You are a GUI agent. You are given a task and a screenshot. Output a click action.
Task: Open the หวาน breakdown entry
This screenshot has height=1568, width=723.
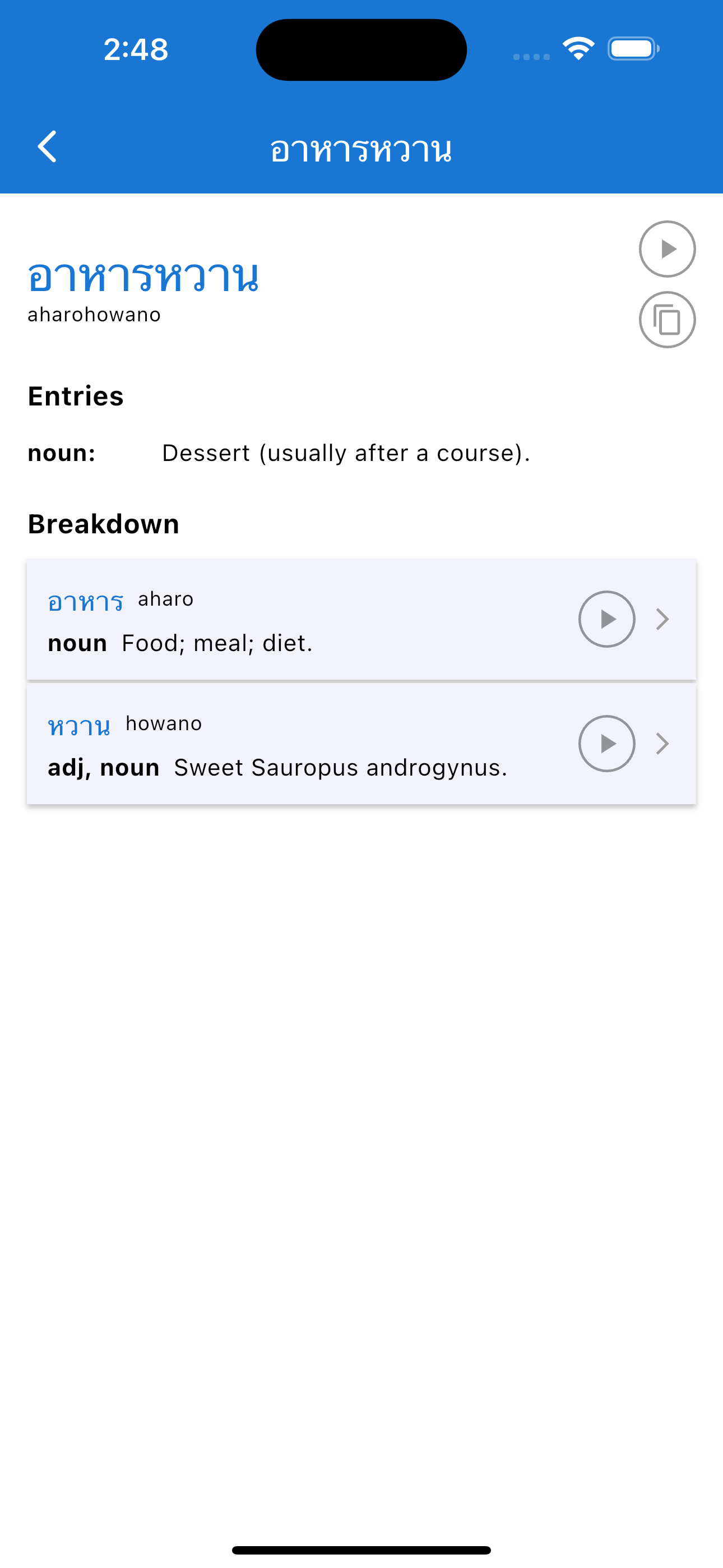coord(662,743)
